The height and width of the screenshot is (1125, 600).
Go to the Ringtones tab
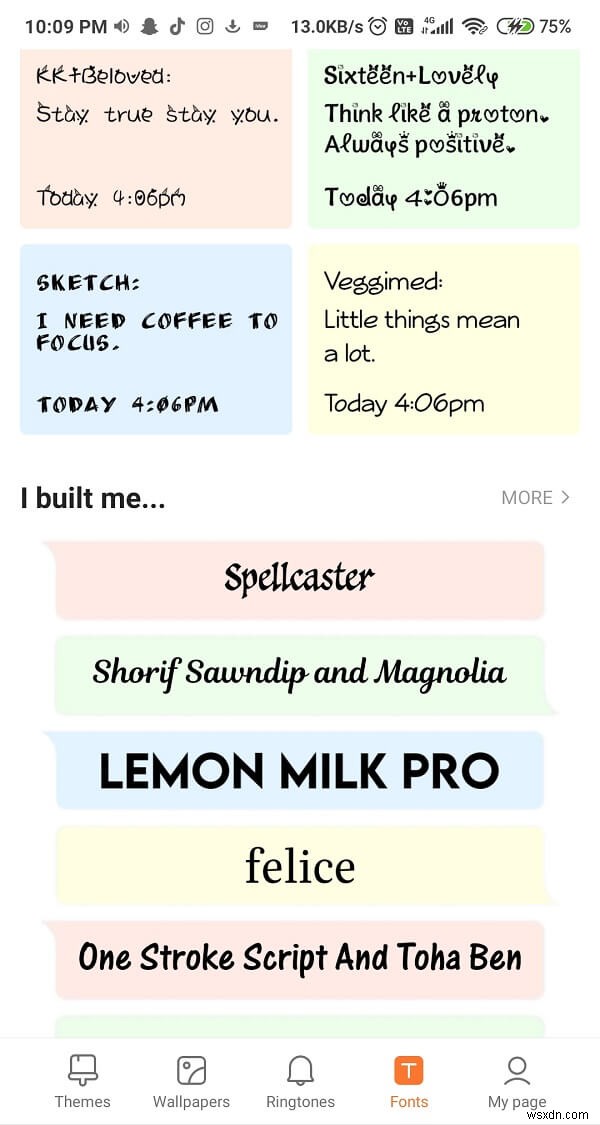[x=300, y=1081]
